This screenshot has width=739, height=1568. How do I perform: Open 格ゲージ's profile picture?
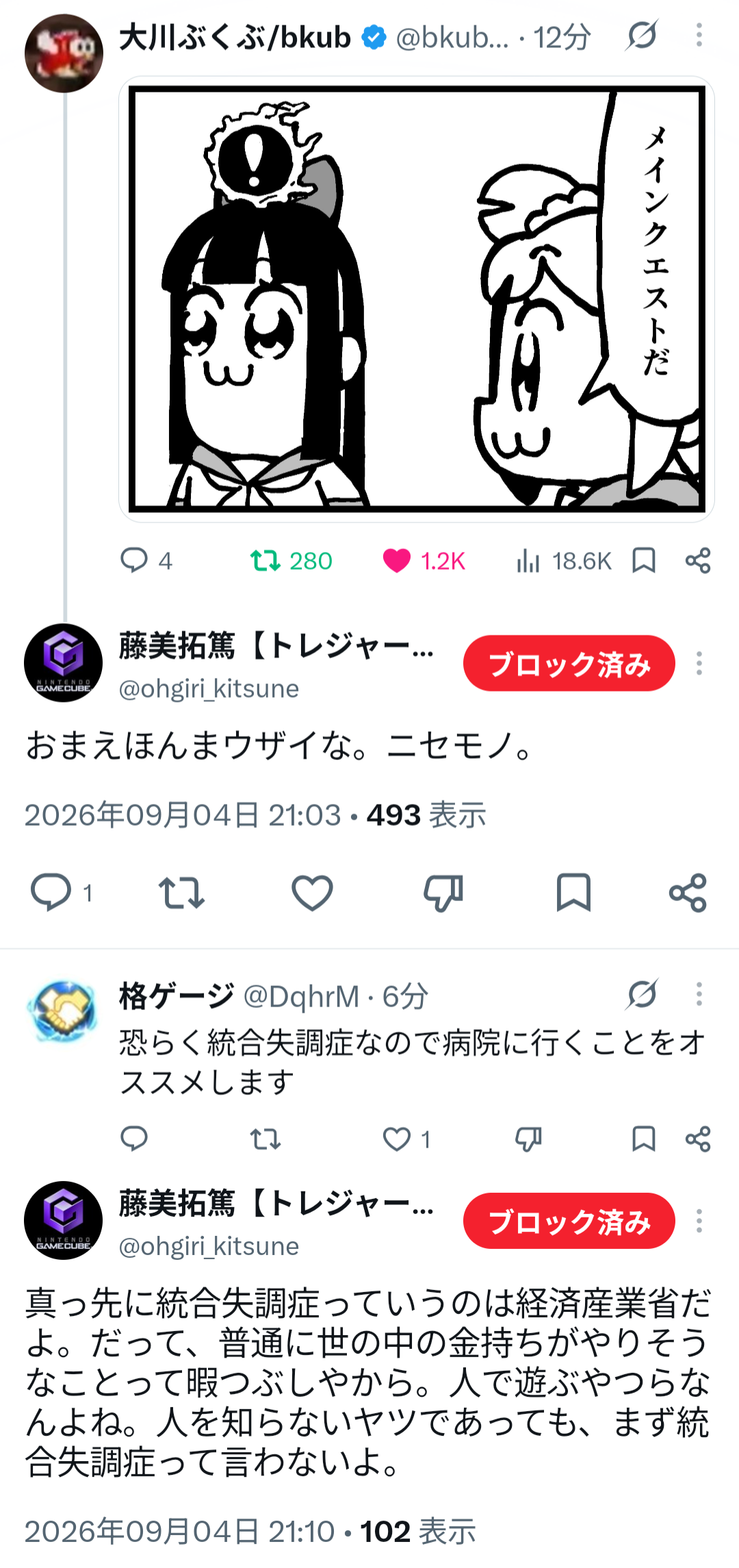click(x=63, y=1011)
